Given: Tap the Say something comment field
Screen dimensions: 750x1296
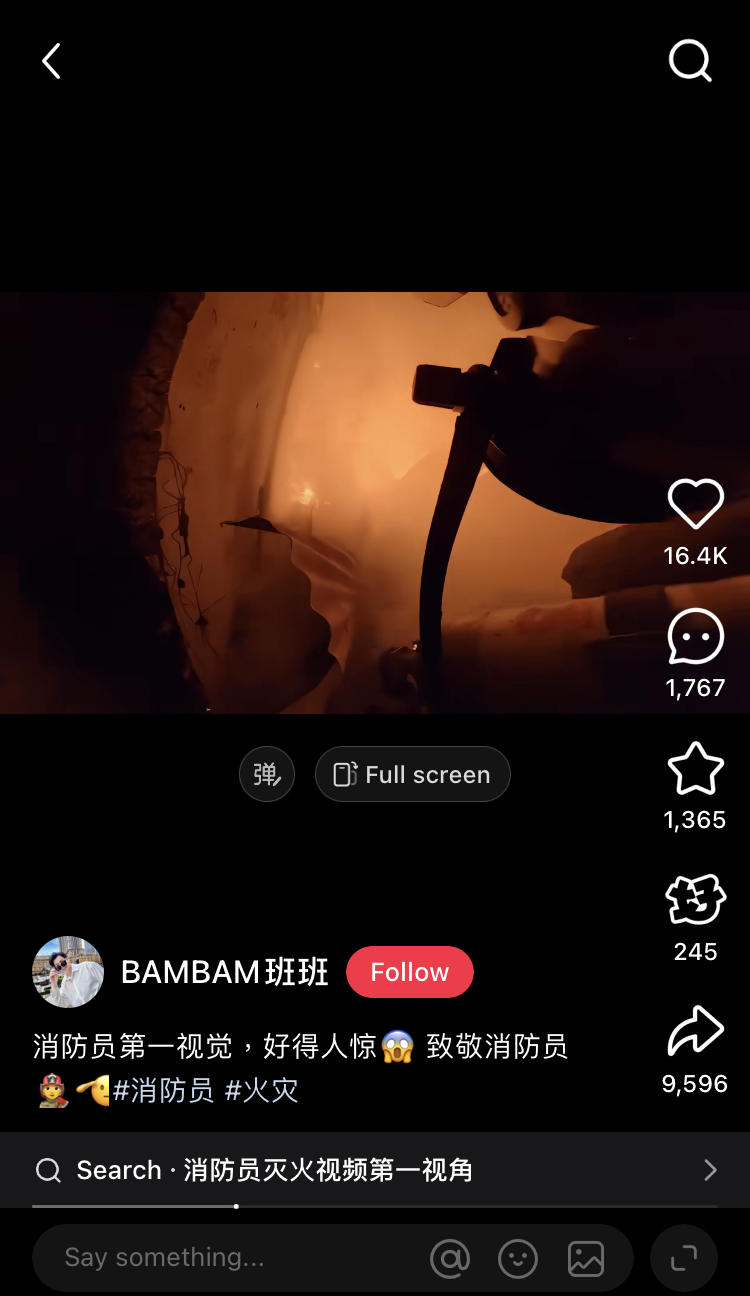Looking at the screenshot, I should [x=220, y=1258].
